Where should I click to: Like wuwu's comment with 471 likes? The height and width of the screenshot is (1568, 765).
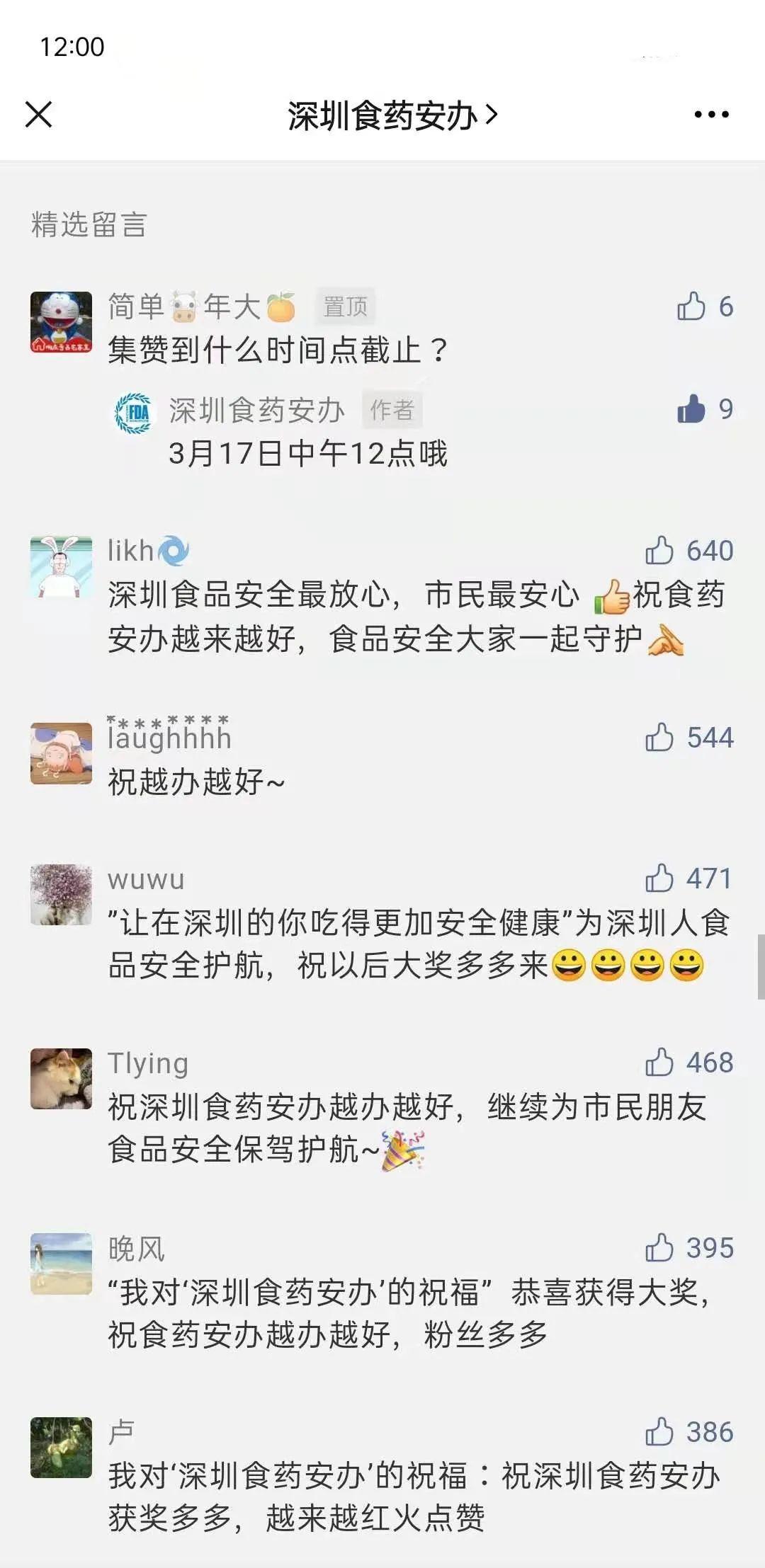pos(659,879)
